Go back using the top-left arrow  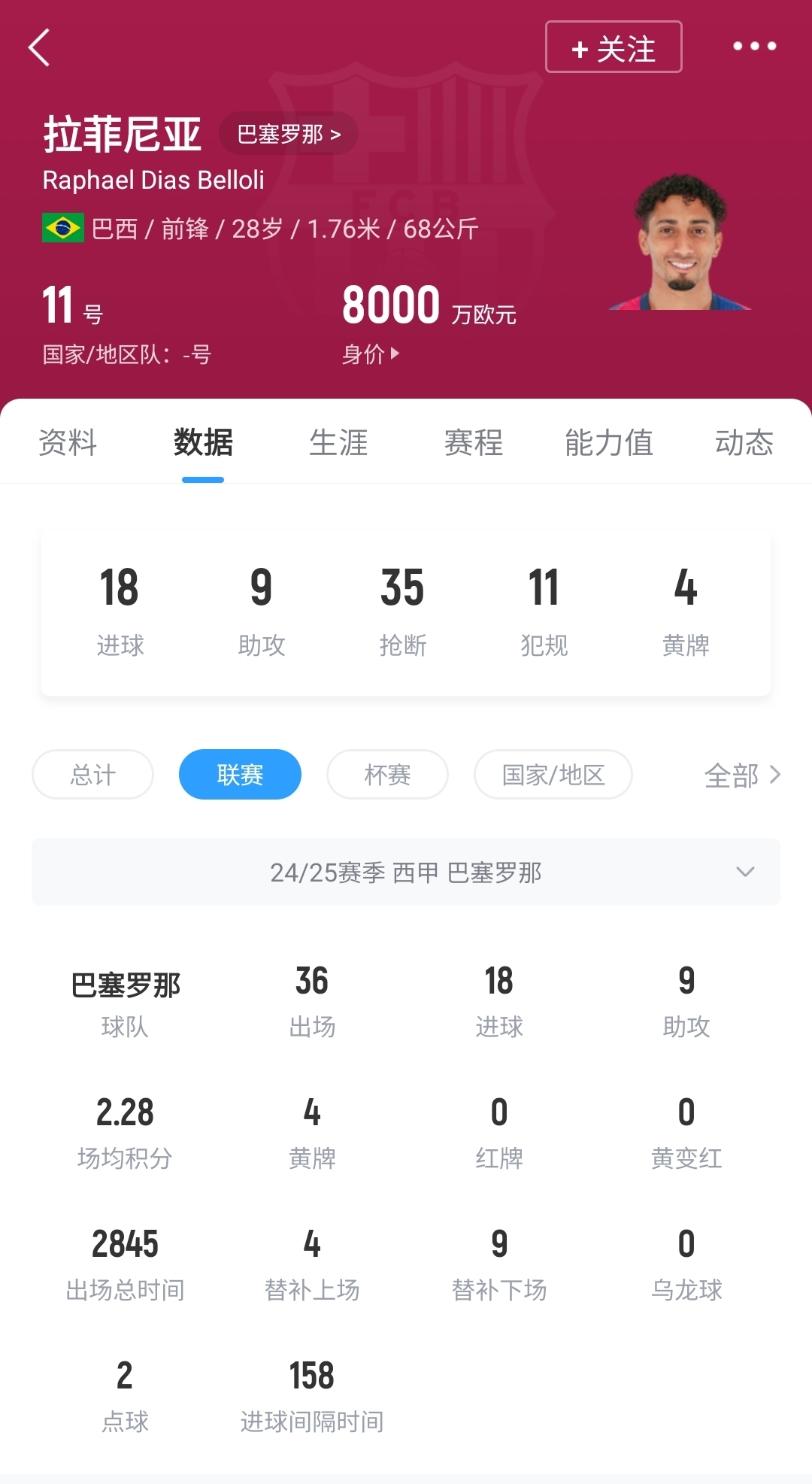click(x=39, y=48)
